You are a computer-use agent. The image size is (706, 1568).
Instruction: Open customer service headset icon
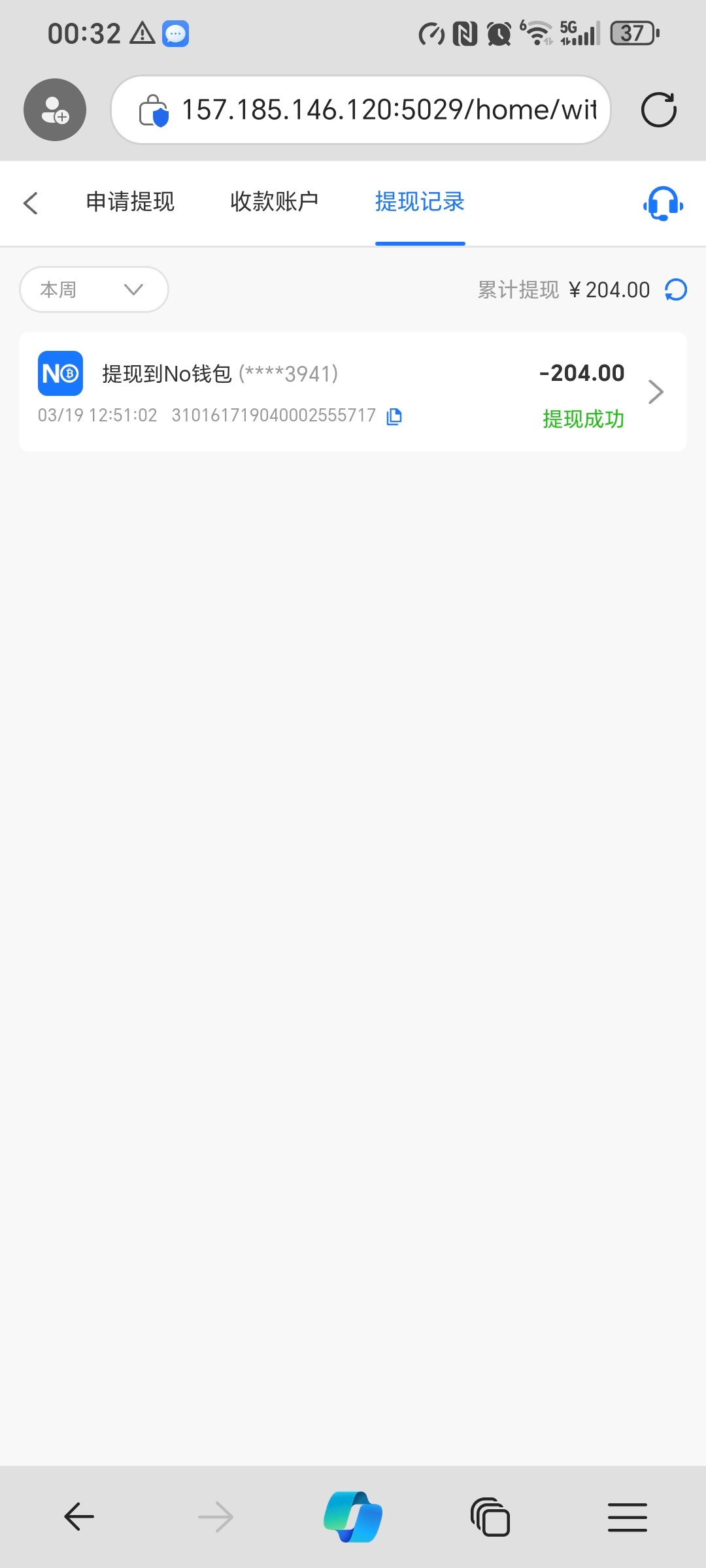tap(663, 204)
